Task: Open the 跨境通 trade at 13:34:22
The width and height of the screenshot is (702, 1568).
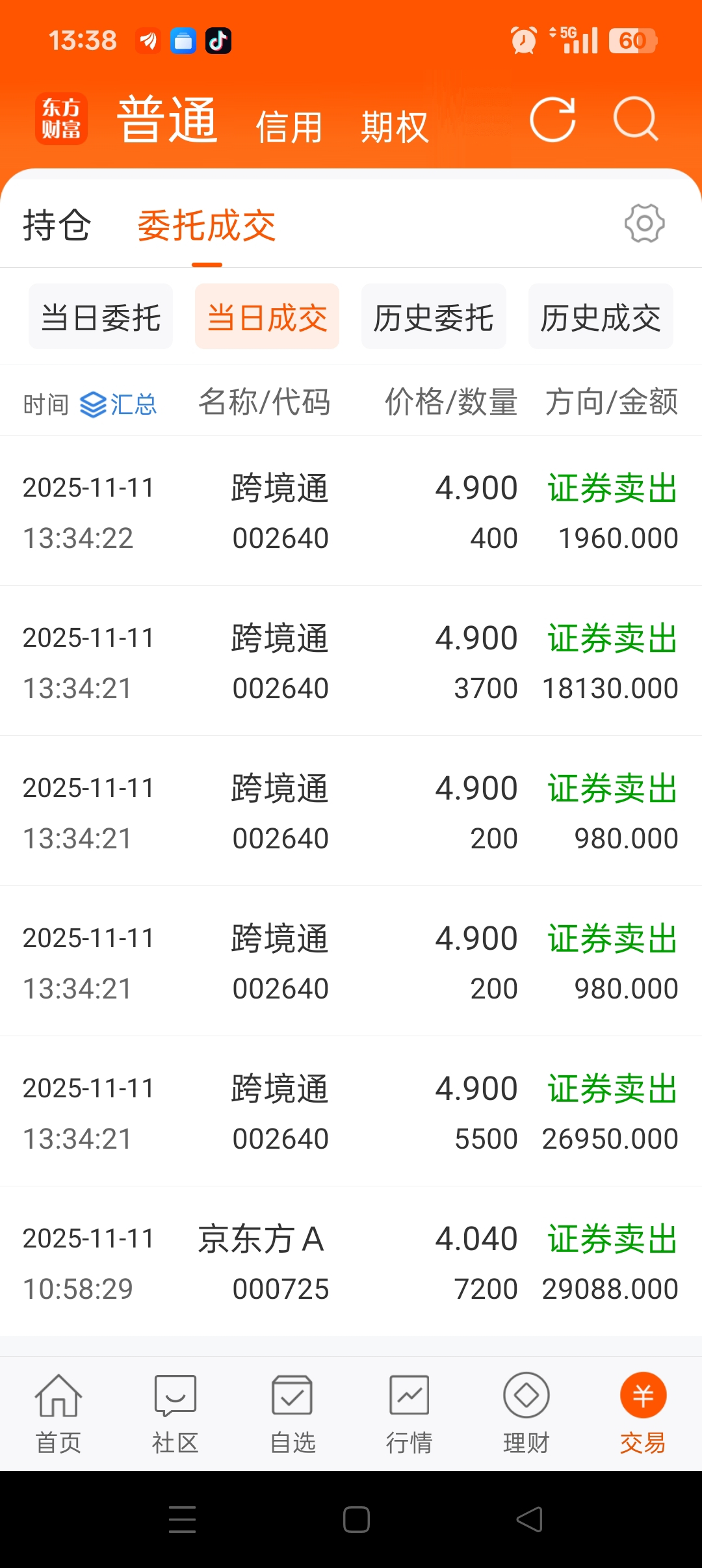Action: pyautogui.click(x=351, y=511)
